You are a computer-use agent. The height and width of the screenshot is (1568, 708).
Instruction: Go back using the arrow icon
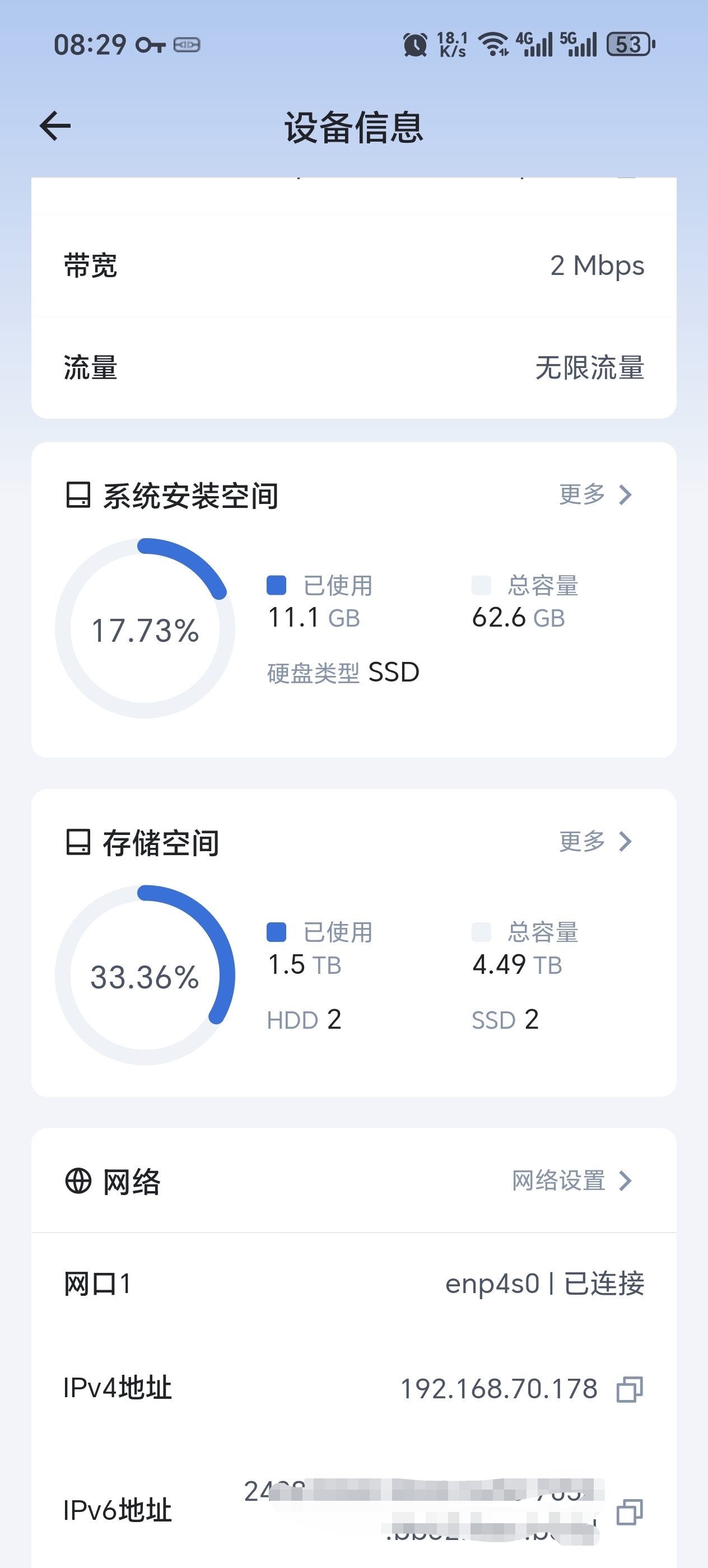click(x=55, y=127)
